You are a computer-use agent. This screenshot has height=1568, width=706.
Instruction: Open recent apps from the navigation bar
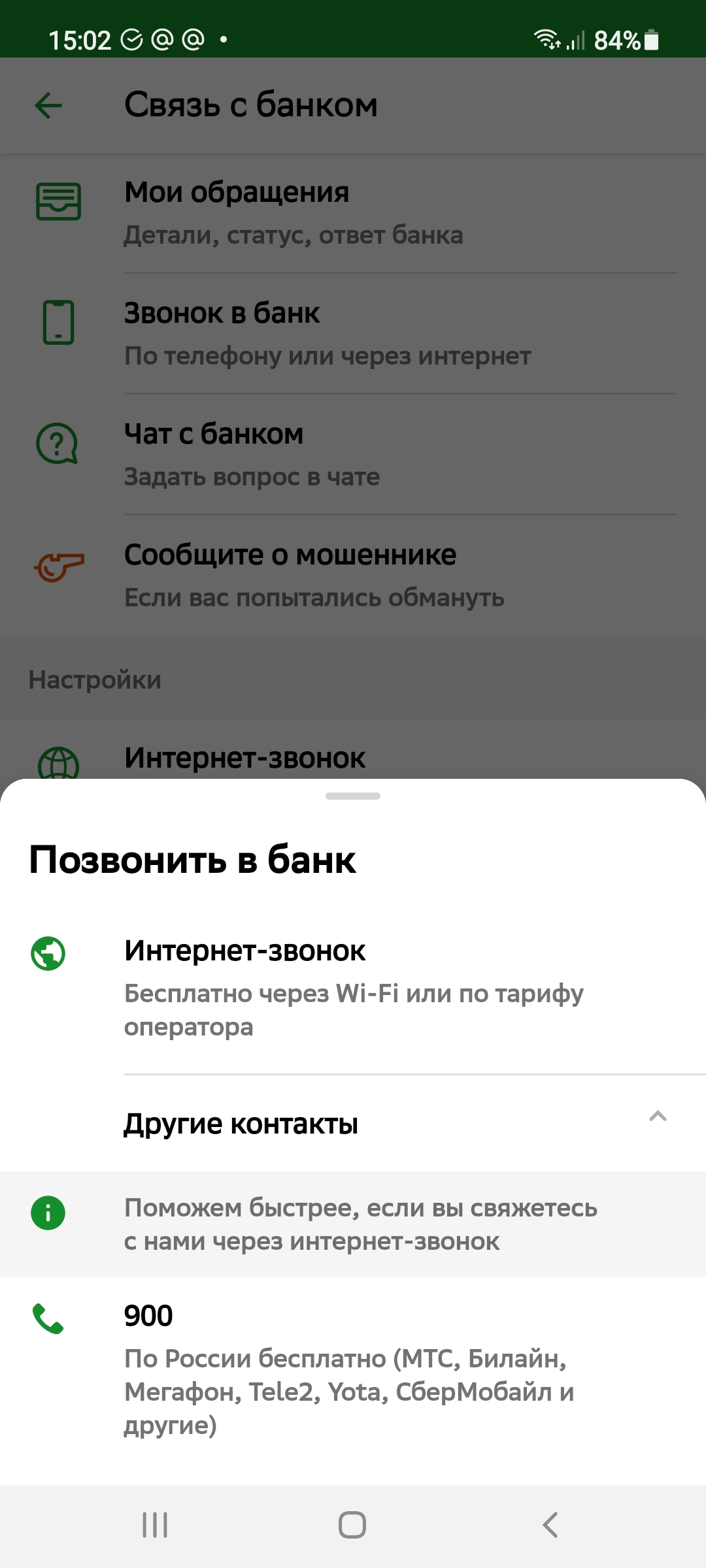point(155,1525)
